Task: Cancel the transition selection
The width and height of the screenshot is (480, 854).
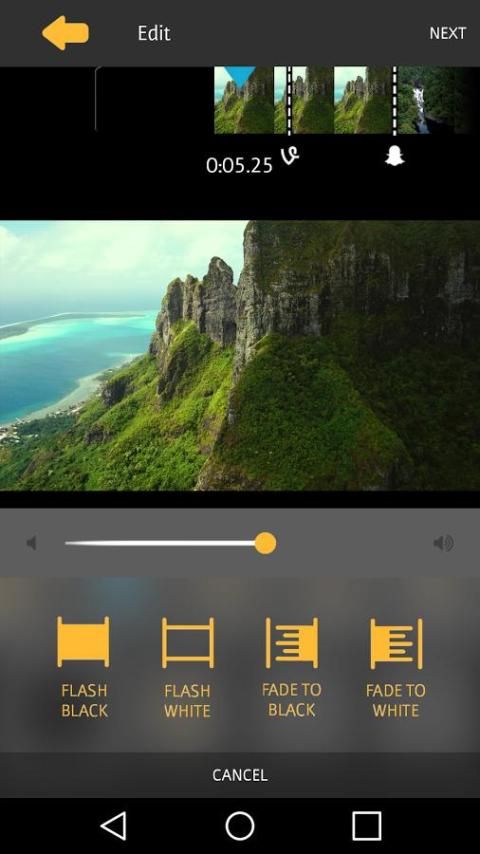Action: pyautogui.click(x=240, y=775)
